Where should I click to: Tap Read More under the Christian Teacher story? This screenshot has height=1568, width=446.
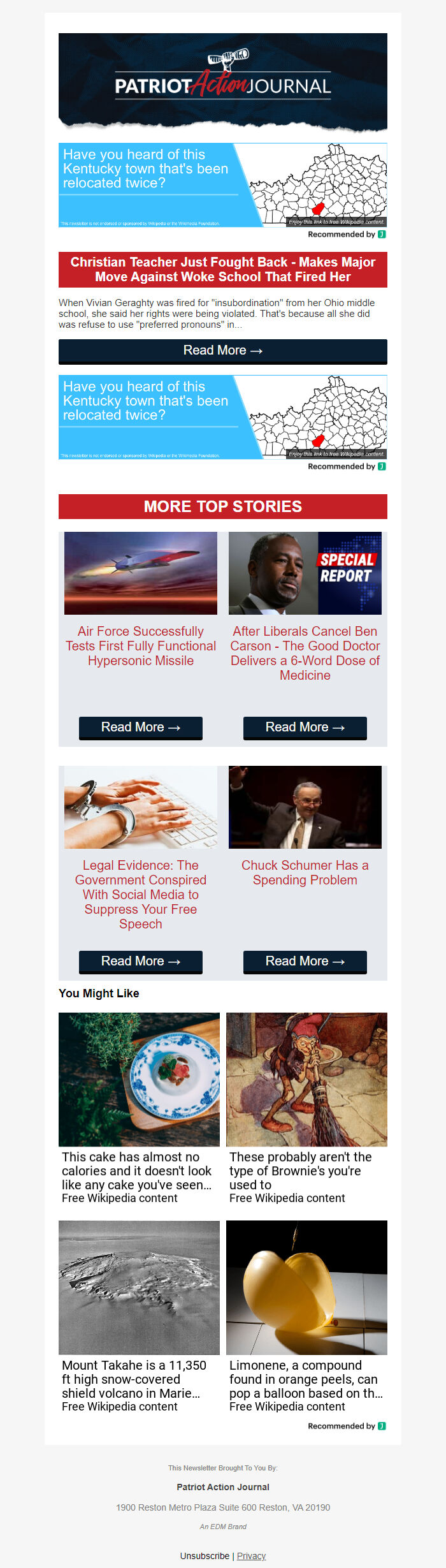[222, 351]
